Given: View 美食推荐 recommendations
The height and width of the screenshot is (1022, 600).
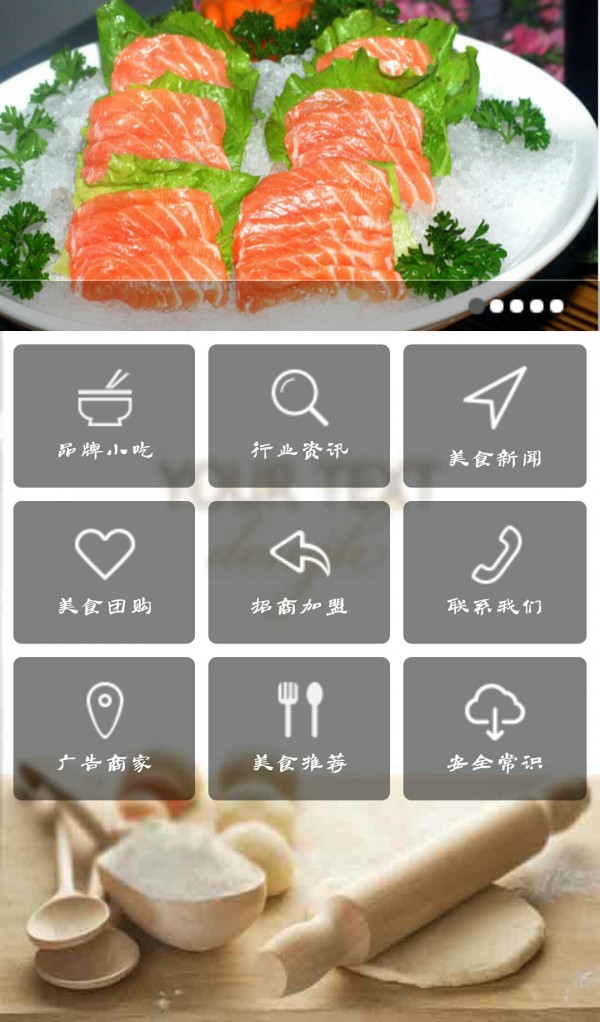Looking at the screenshot, I should tap(299, 728).
